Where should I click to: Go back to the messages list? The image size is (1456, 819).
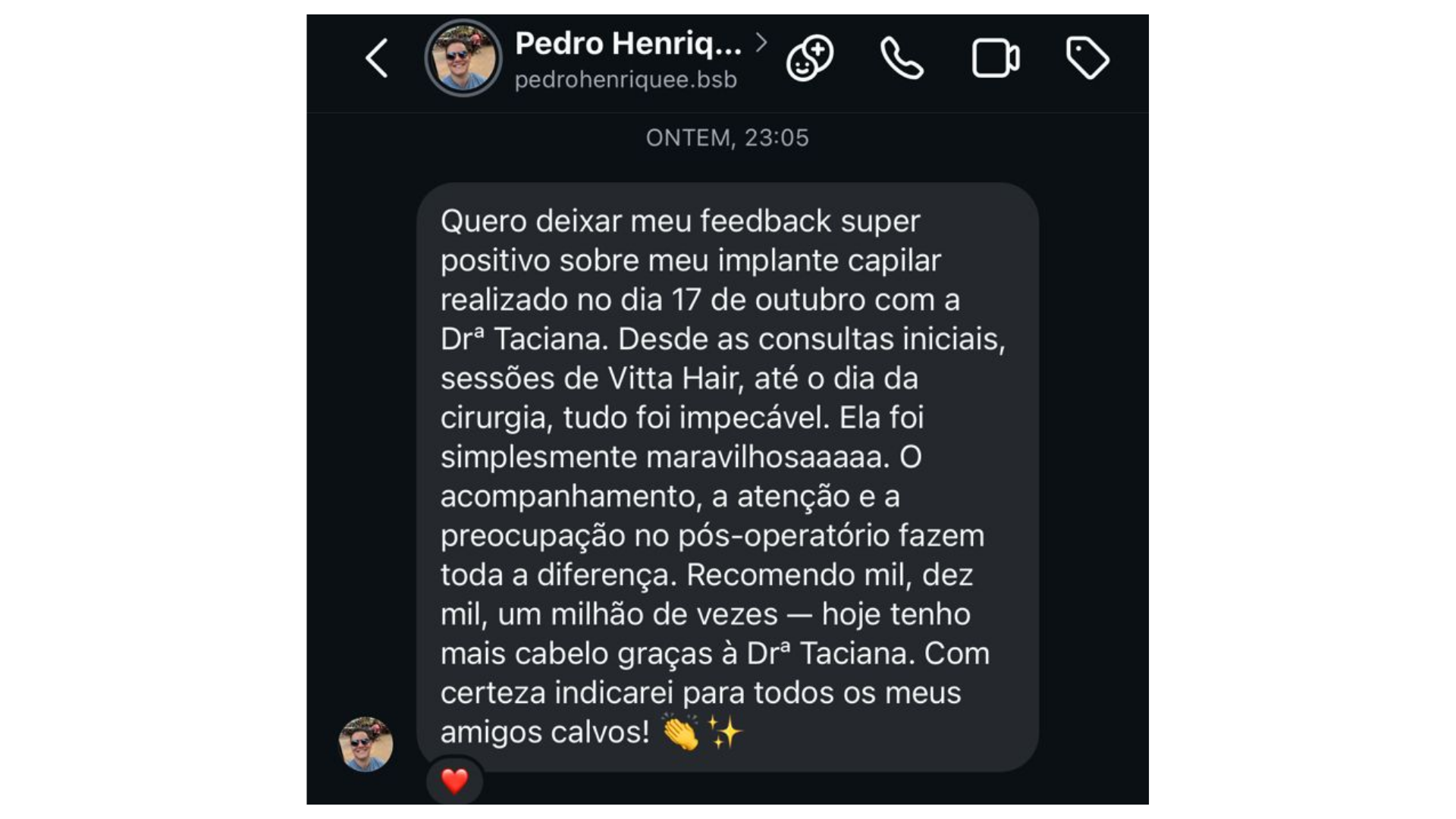click(377, 58)
